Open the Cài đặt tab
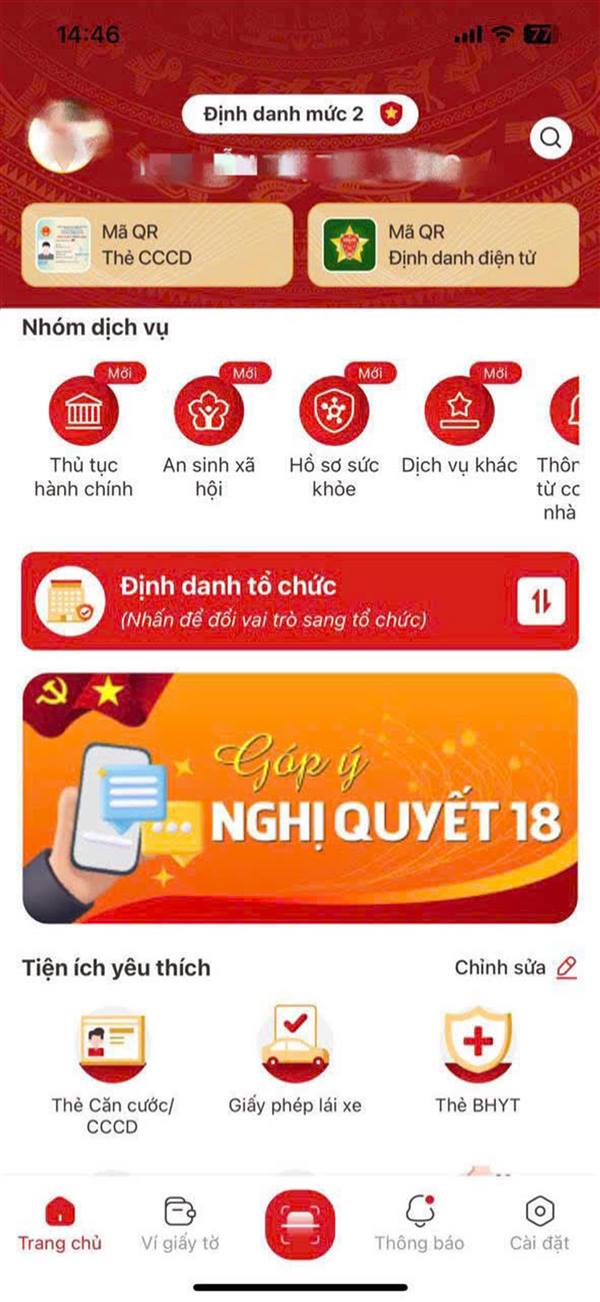 click(x=539, y=1224)
